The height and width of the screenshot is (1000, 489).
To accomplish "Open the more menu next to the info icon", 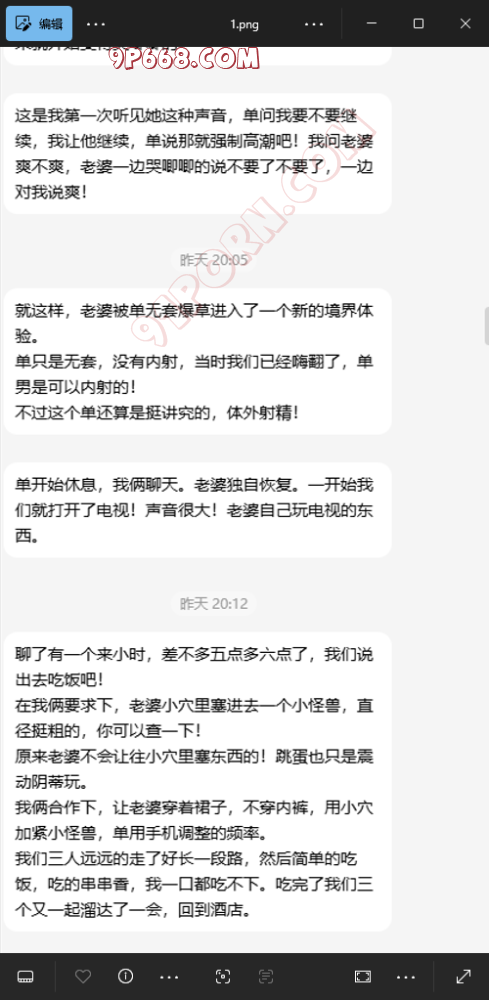I will coord(169,976).
